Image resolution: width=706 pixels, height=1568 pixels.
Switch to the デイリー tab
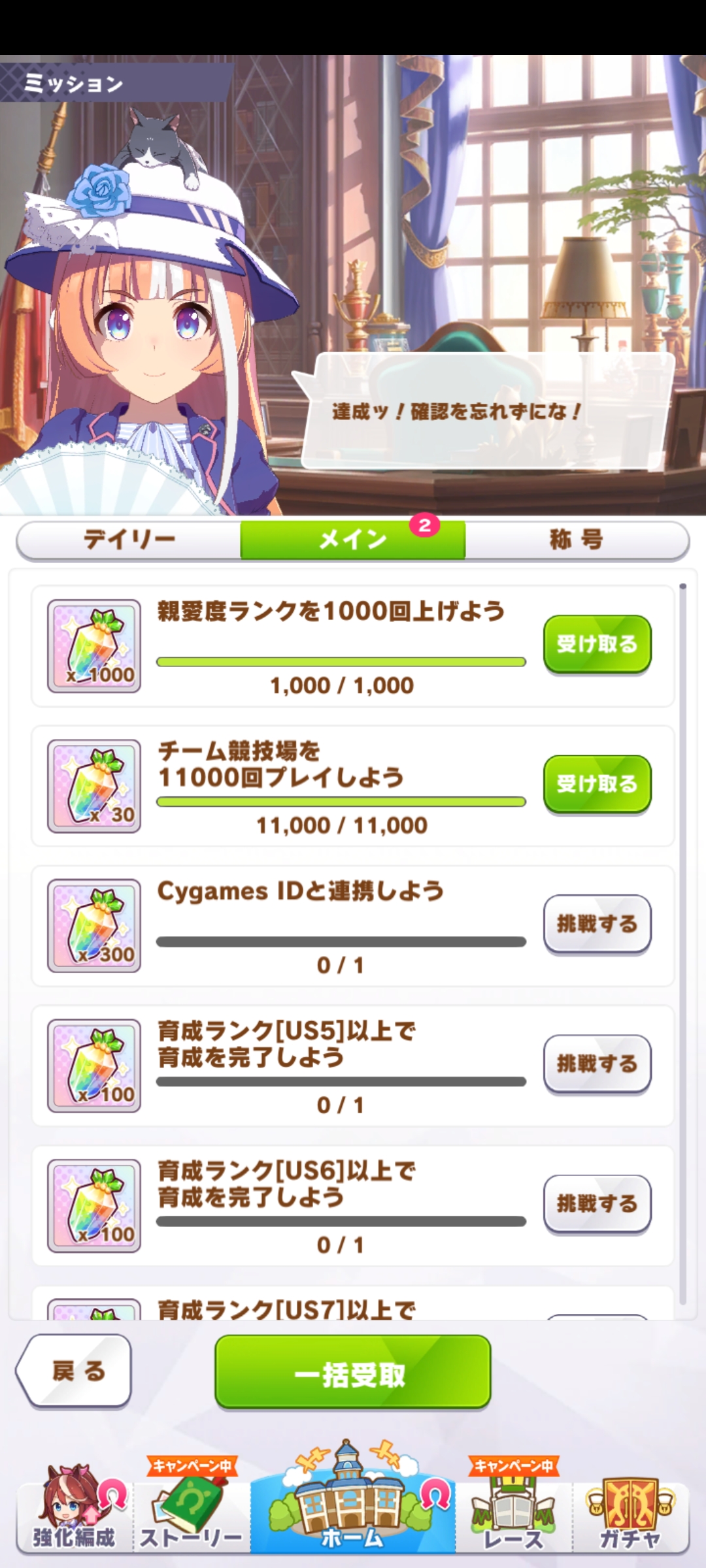coord(129,540)
